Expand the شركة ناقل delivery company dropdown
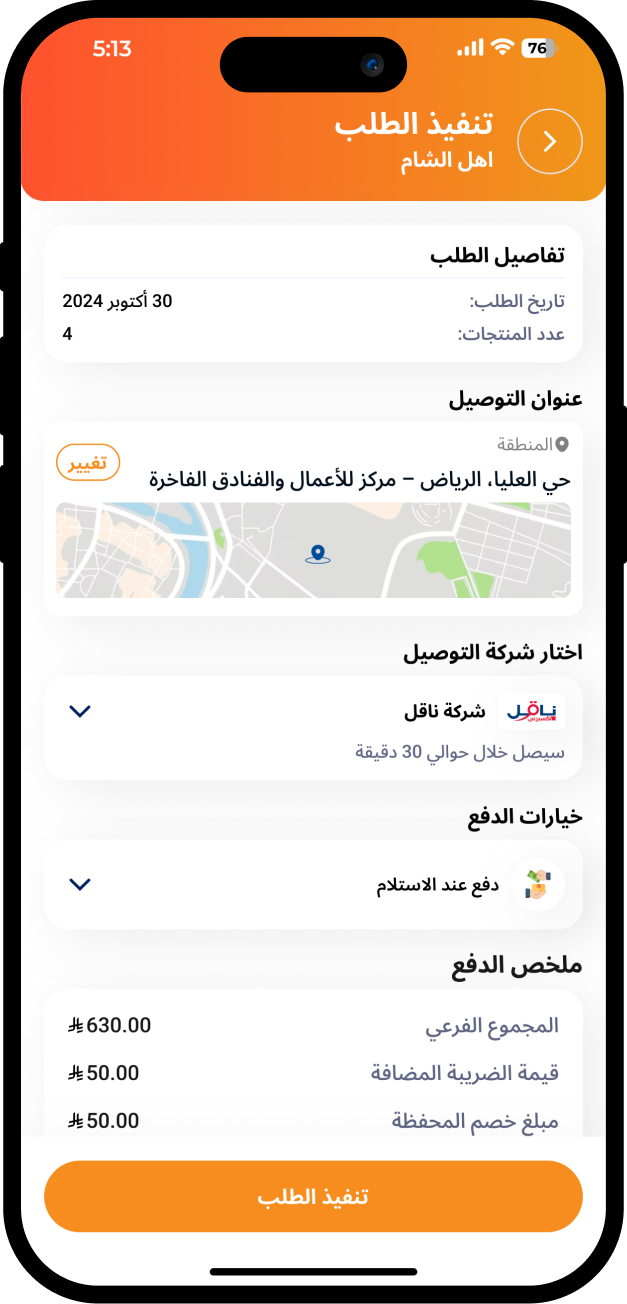Image resolution: width=627 pixels, height=1304 pixels. (80, 711)
